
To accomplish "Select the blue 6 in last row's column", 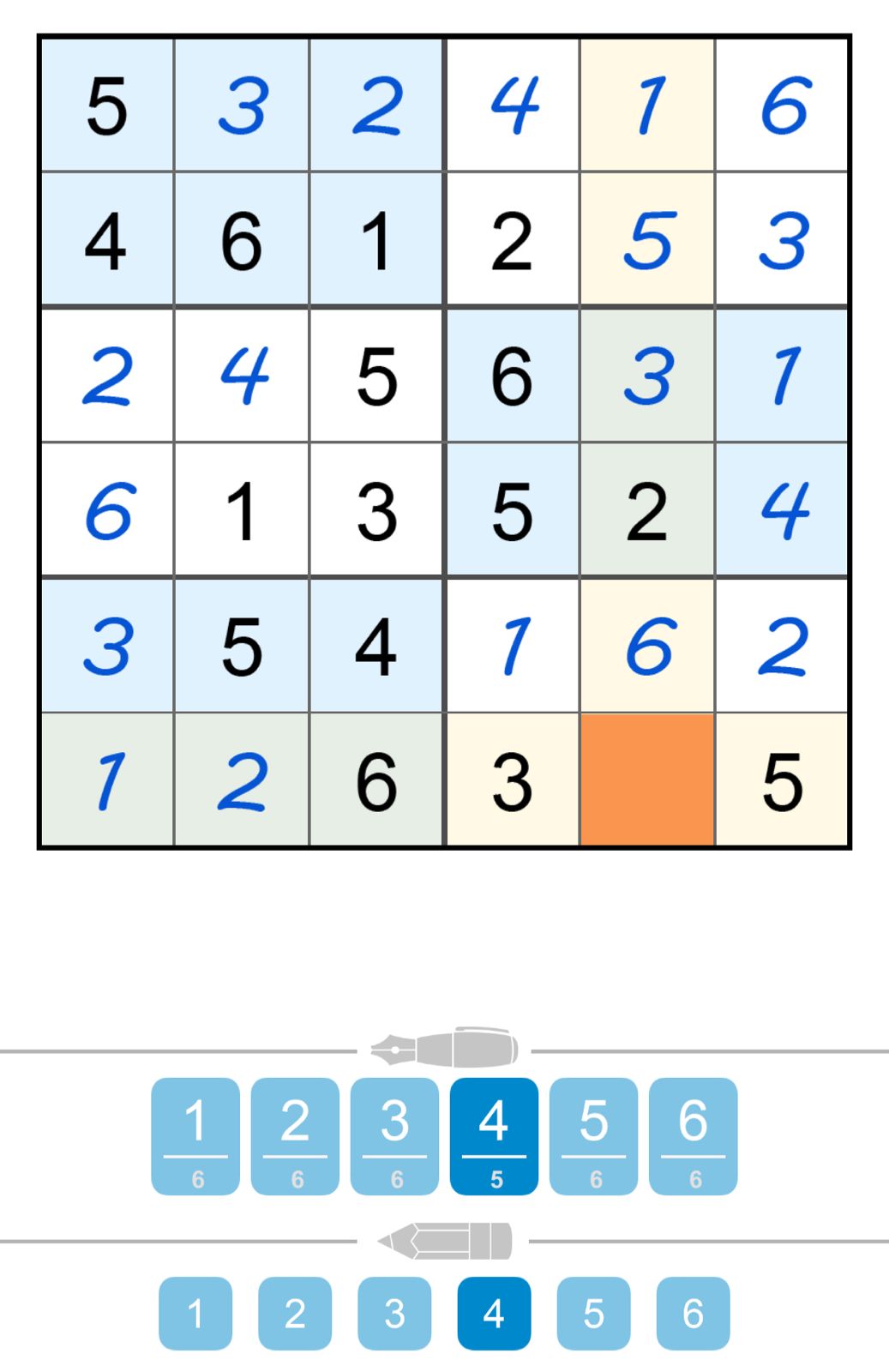I will [x=647, y=646].
